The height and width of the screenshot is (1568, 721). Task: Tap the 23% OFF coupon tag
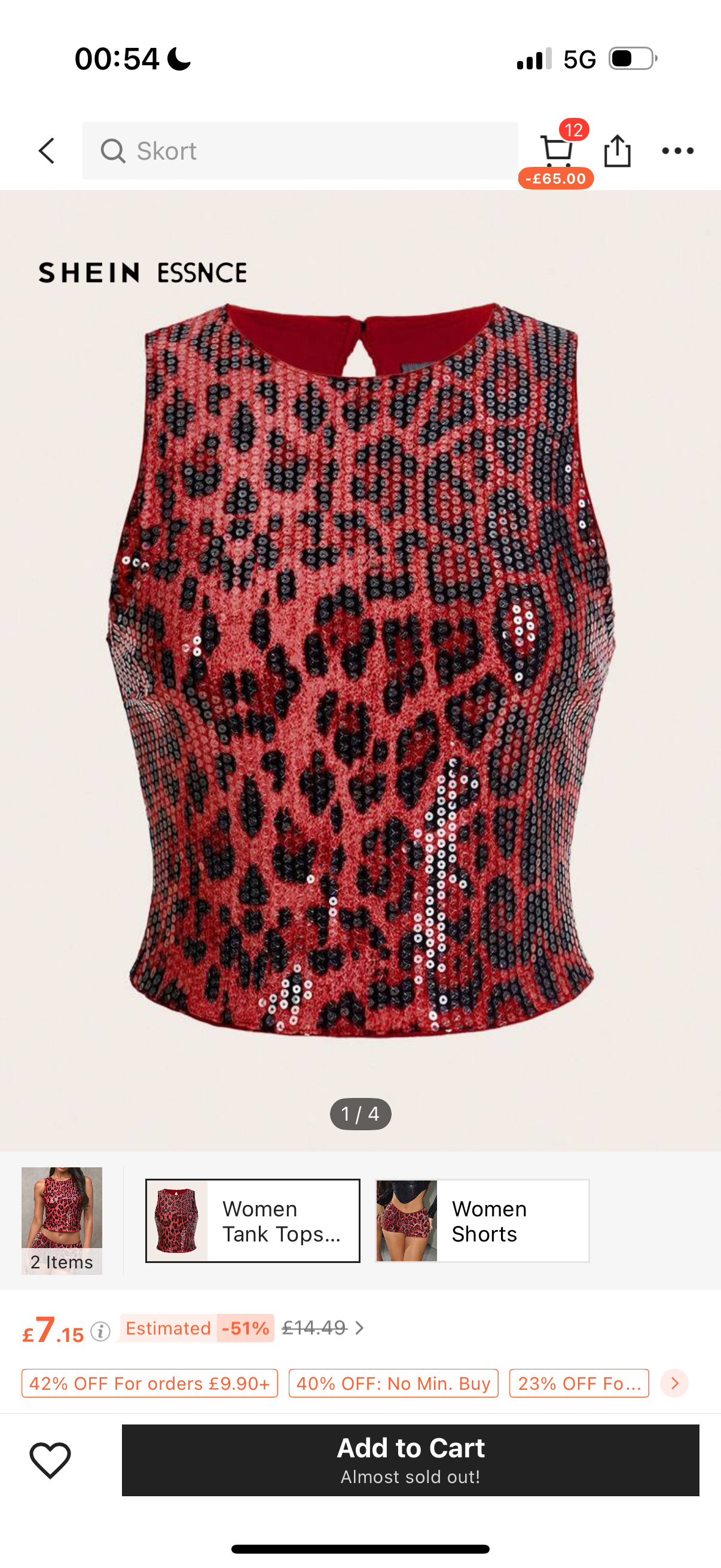pyautogui.click(x=579, y=1383)
